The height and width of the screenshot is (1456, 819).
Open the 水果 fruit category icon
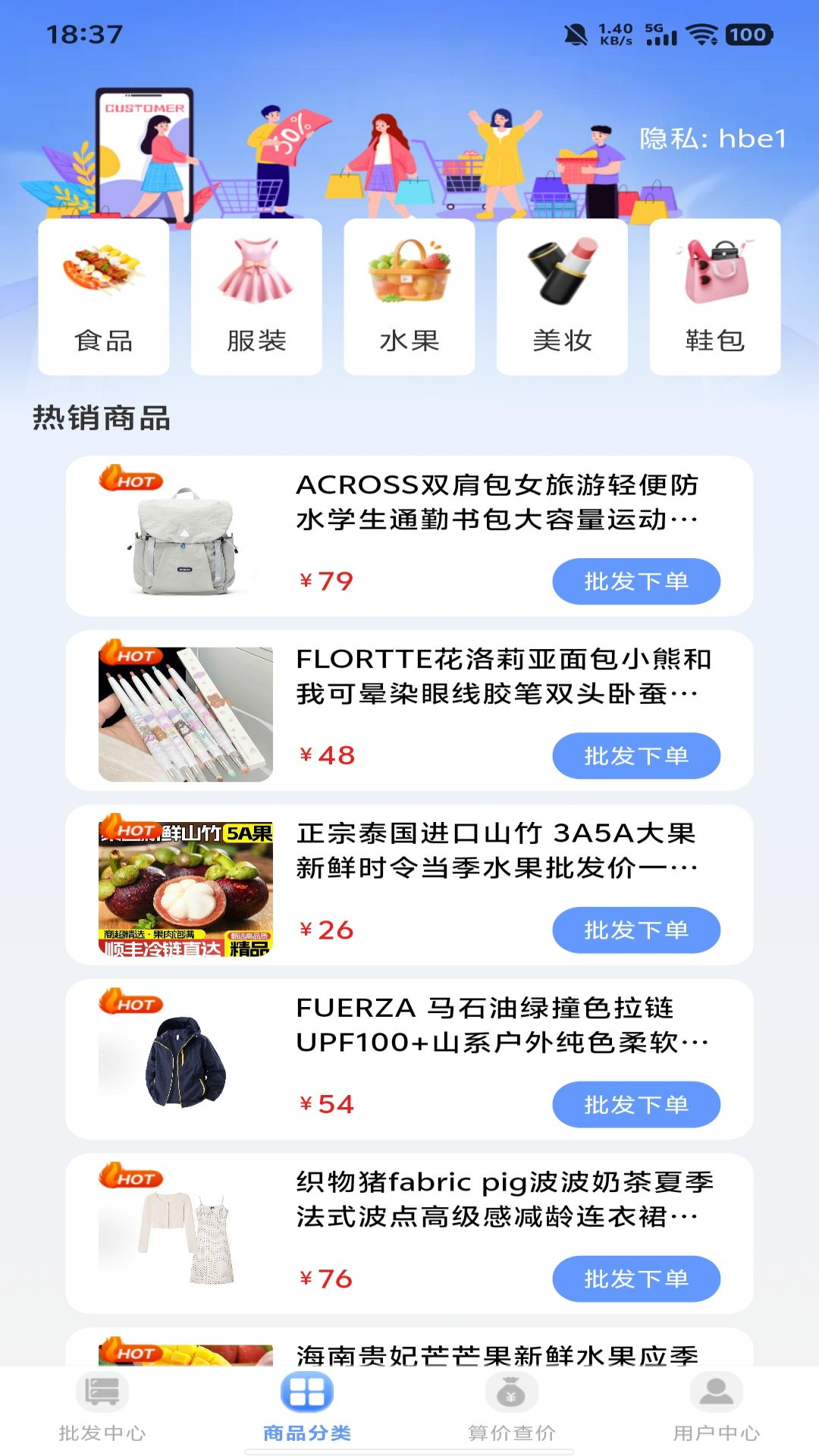coord(409,296)
